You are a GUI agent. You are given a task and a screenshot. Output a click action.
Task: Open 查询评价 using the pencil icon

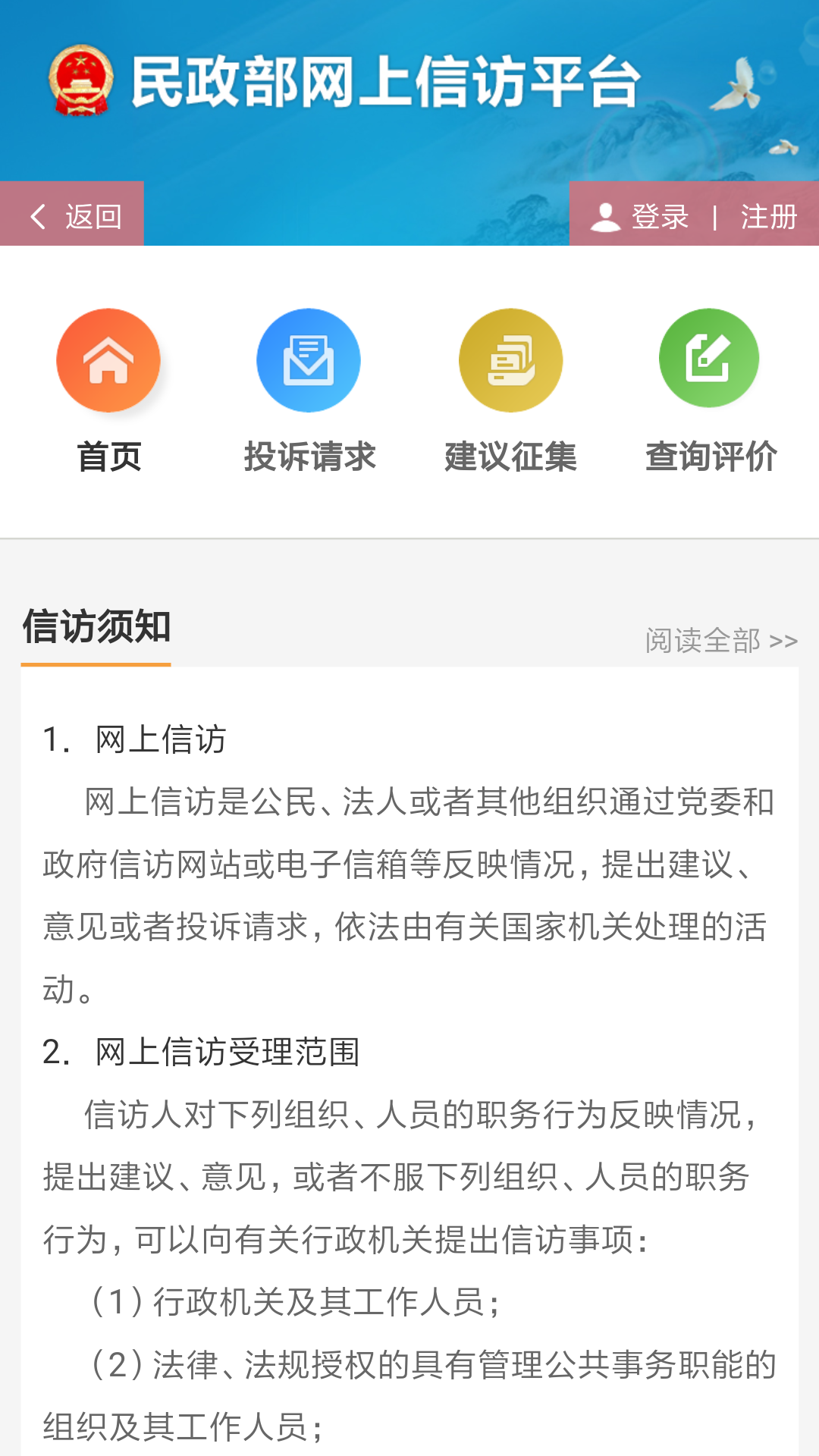[x=710, y=358]
